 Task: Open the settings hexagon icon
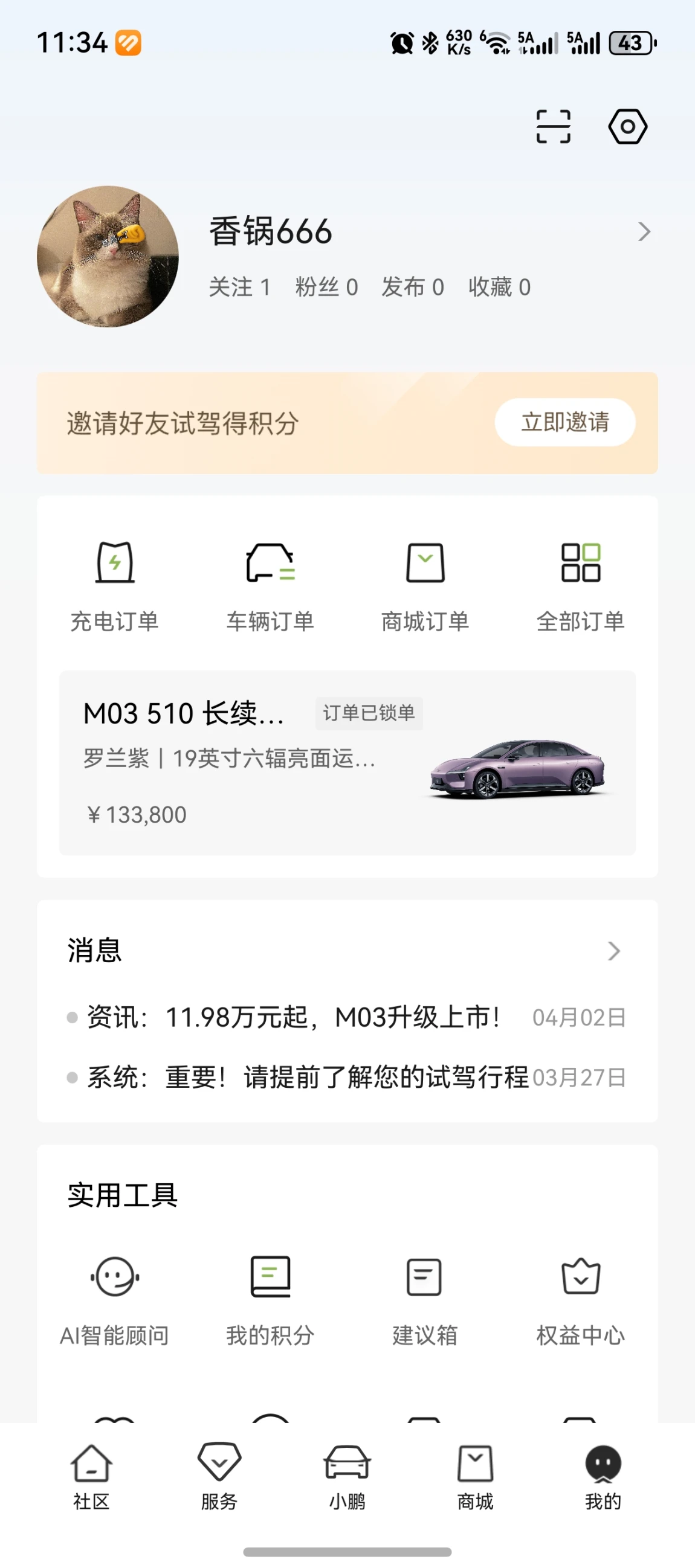[x=627, y=127]
